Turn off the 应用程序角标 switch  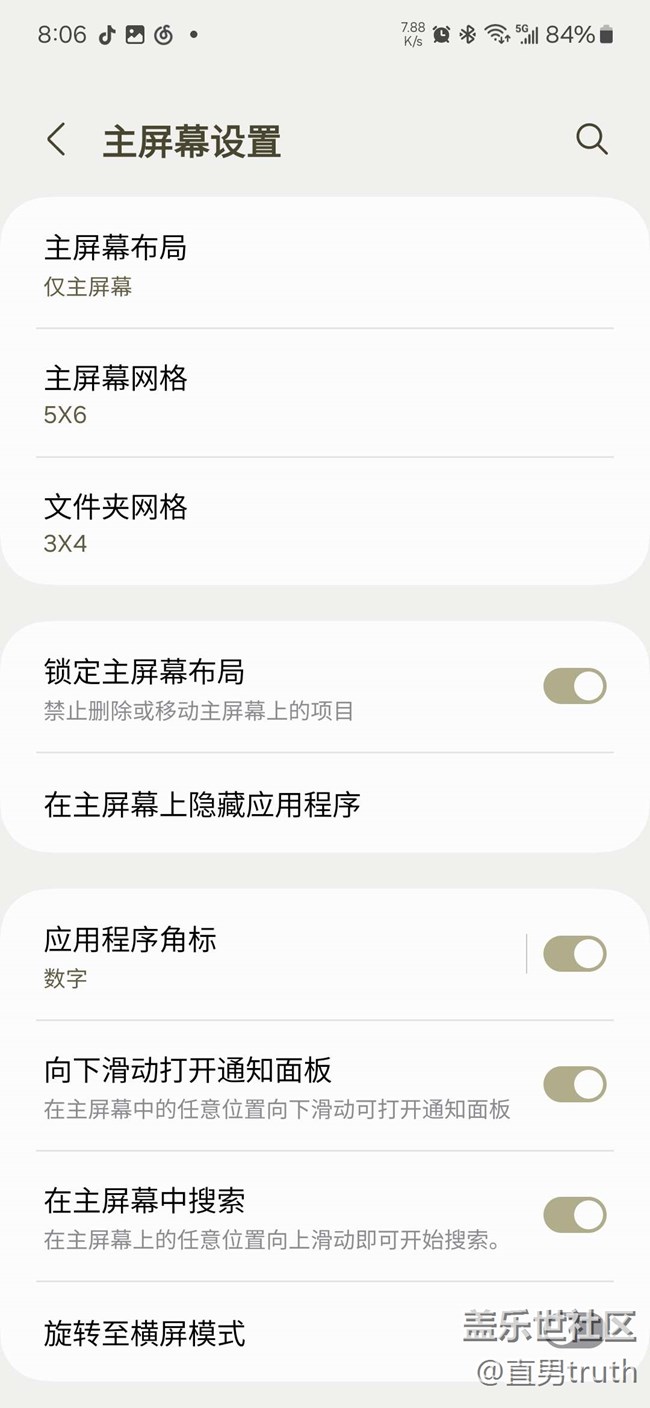point(574,954)
